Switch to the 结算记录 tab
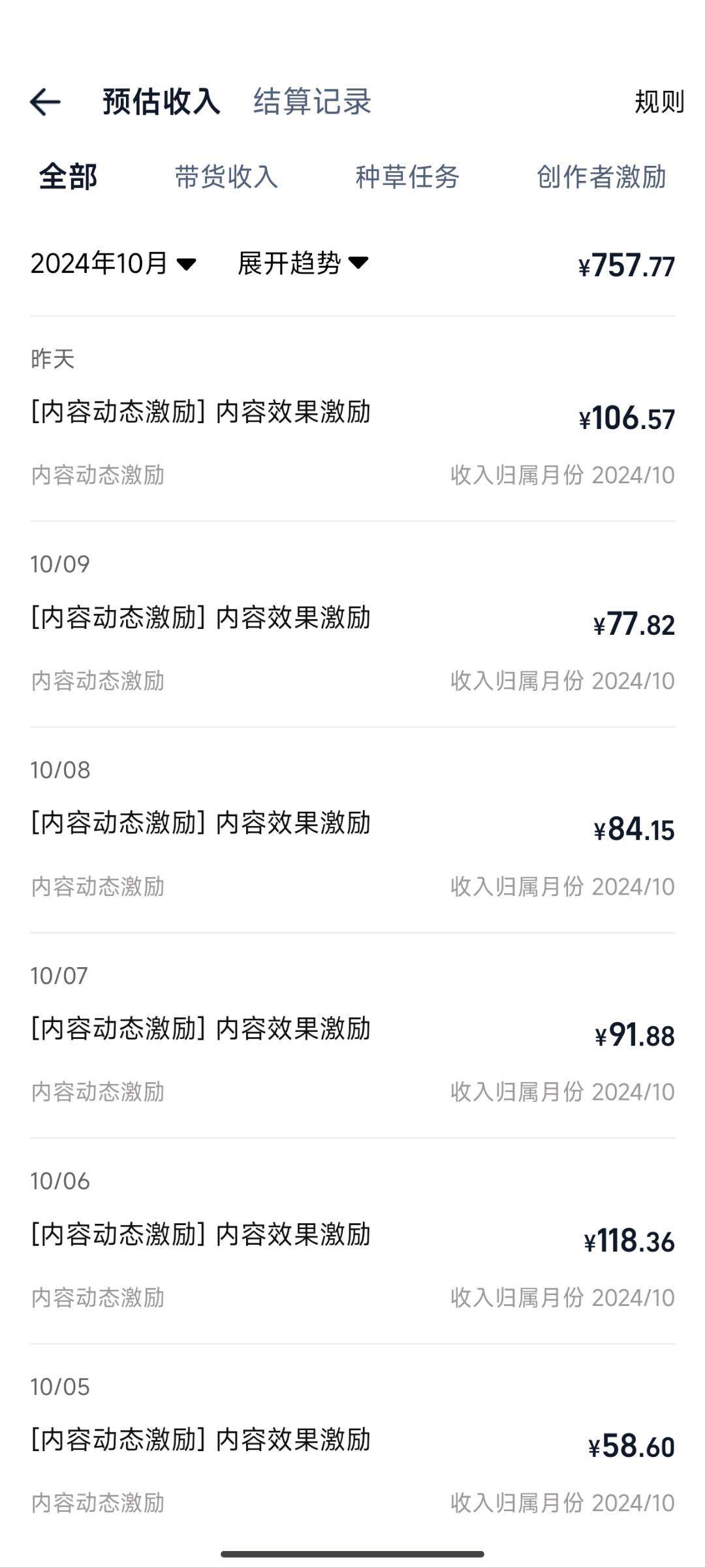 pyautogui.click(x=311, y=101)
